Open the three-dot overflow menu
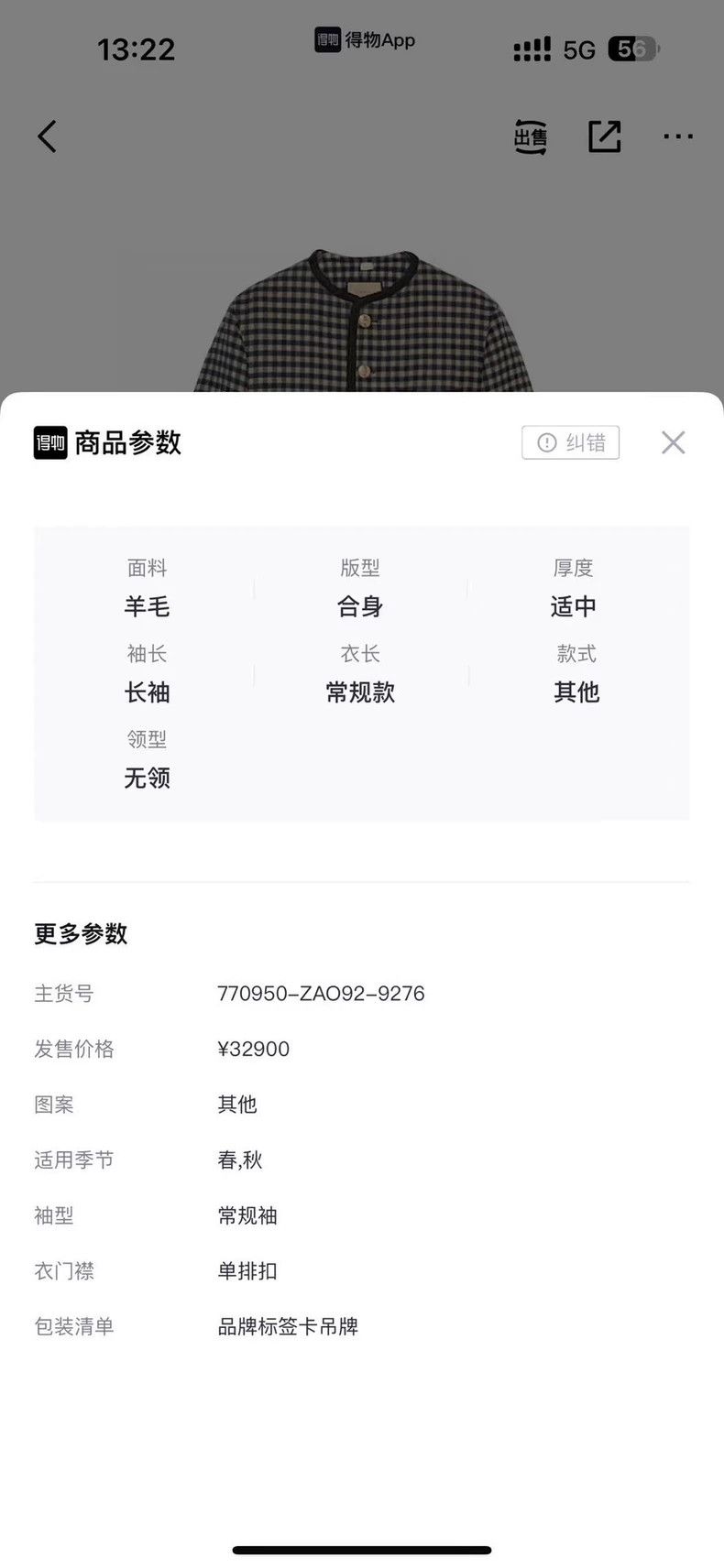The image size is (724, 1568). pos(678,136)
